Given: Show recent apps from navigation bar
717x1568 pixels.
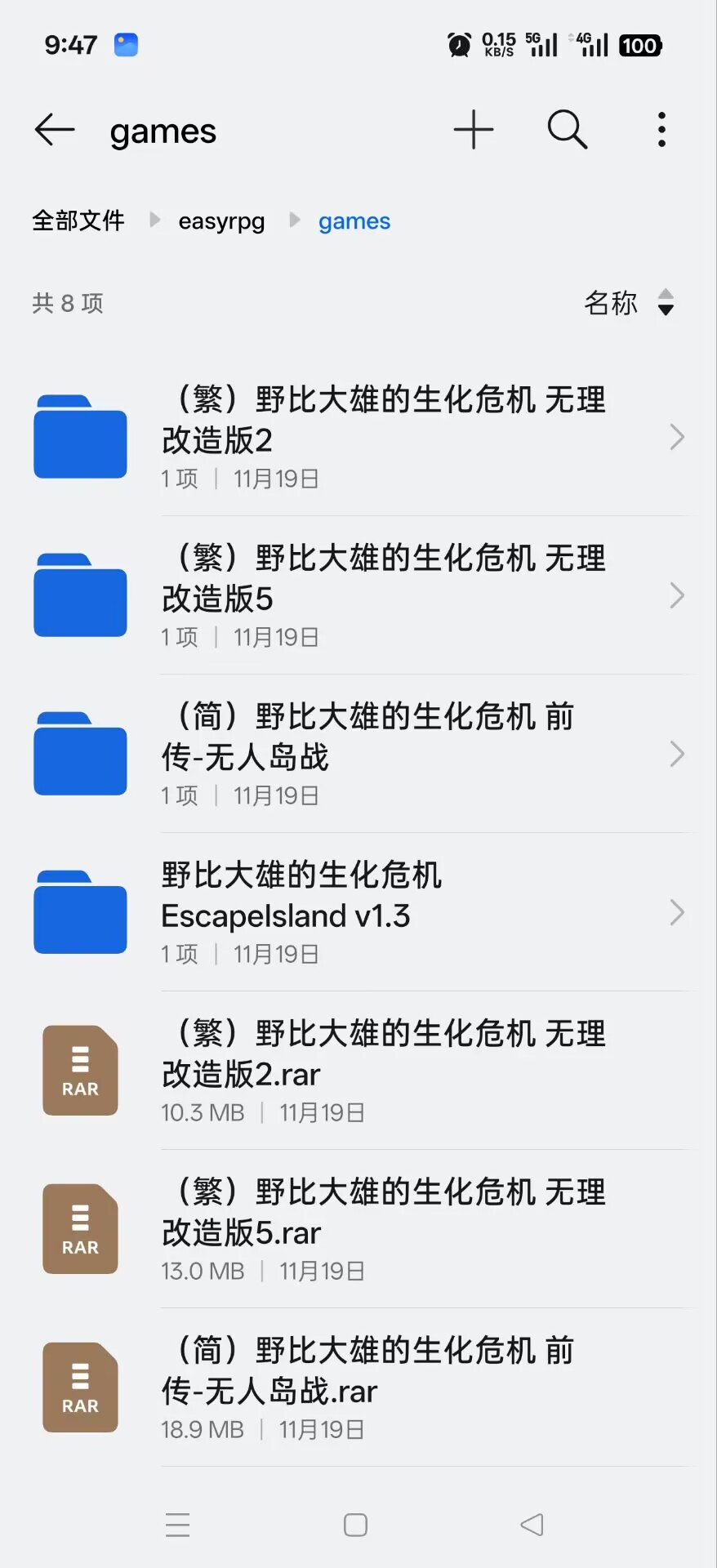Looking at the screenshot, I should (177, 1525).
